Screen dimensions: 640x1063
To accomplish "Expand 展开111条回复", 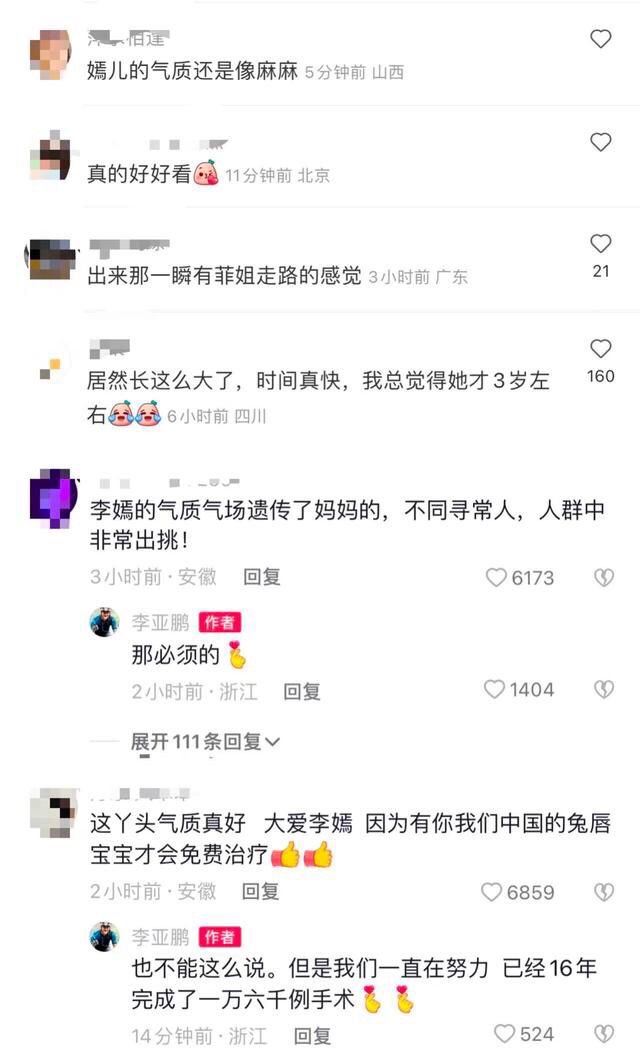I will click(206, 742).
